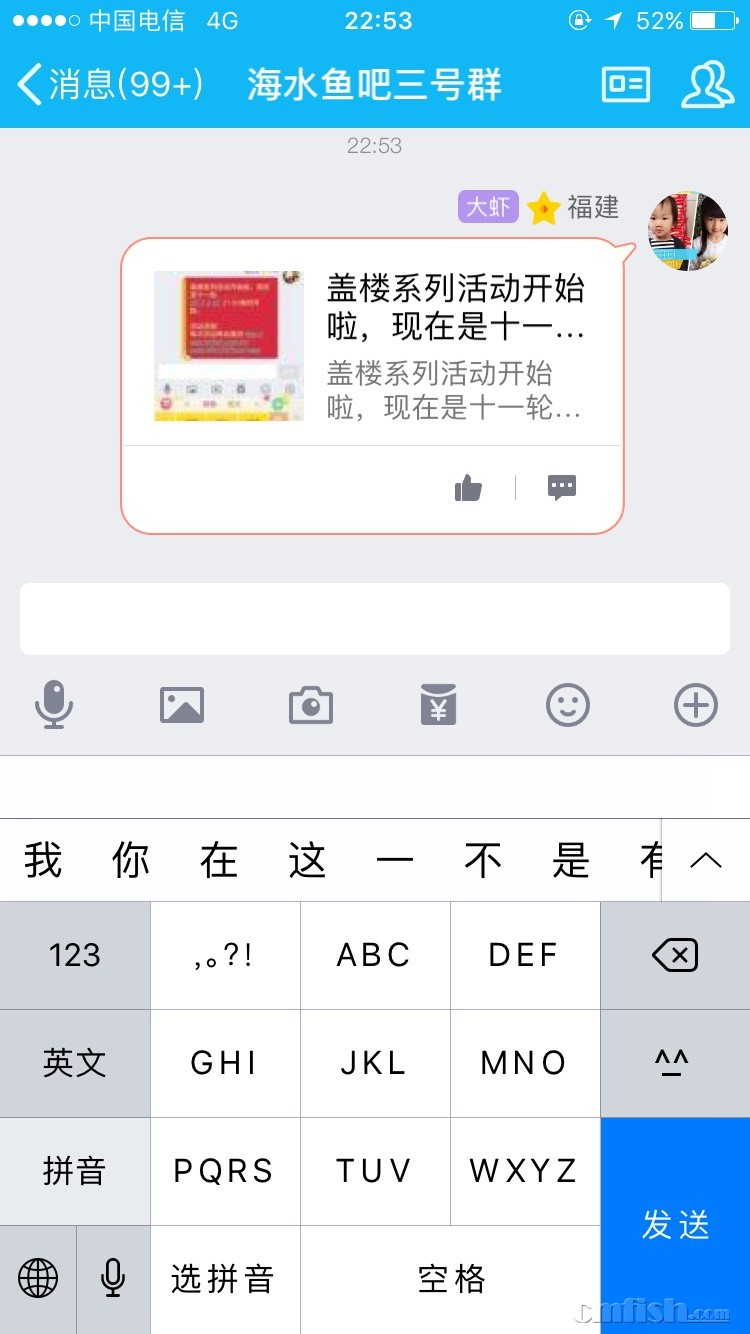The width and height of the screenshot is (750, 1334).
Task: Open the emoji smiley panel
Action: coord(567,705)
